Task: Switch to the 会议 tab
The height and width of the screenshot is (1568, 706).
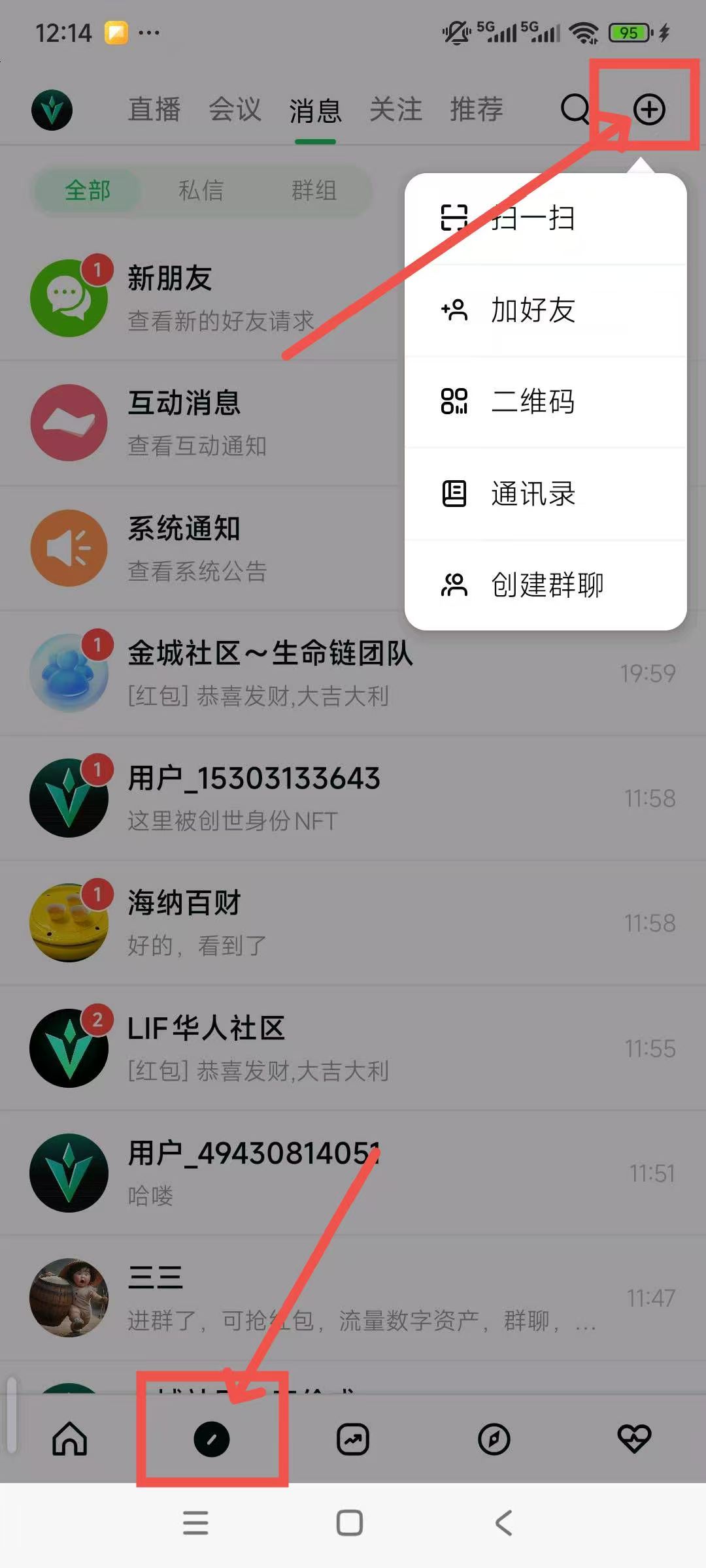Action: [x=235, y=109]
